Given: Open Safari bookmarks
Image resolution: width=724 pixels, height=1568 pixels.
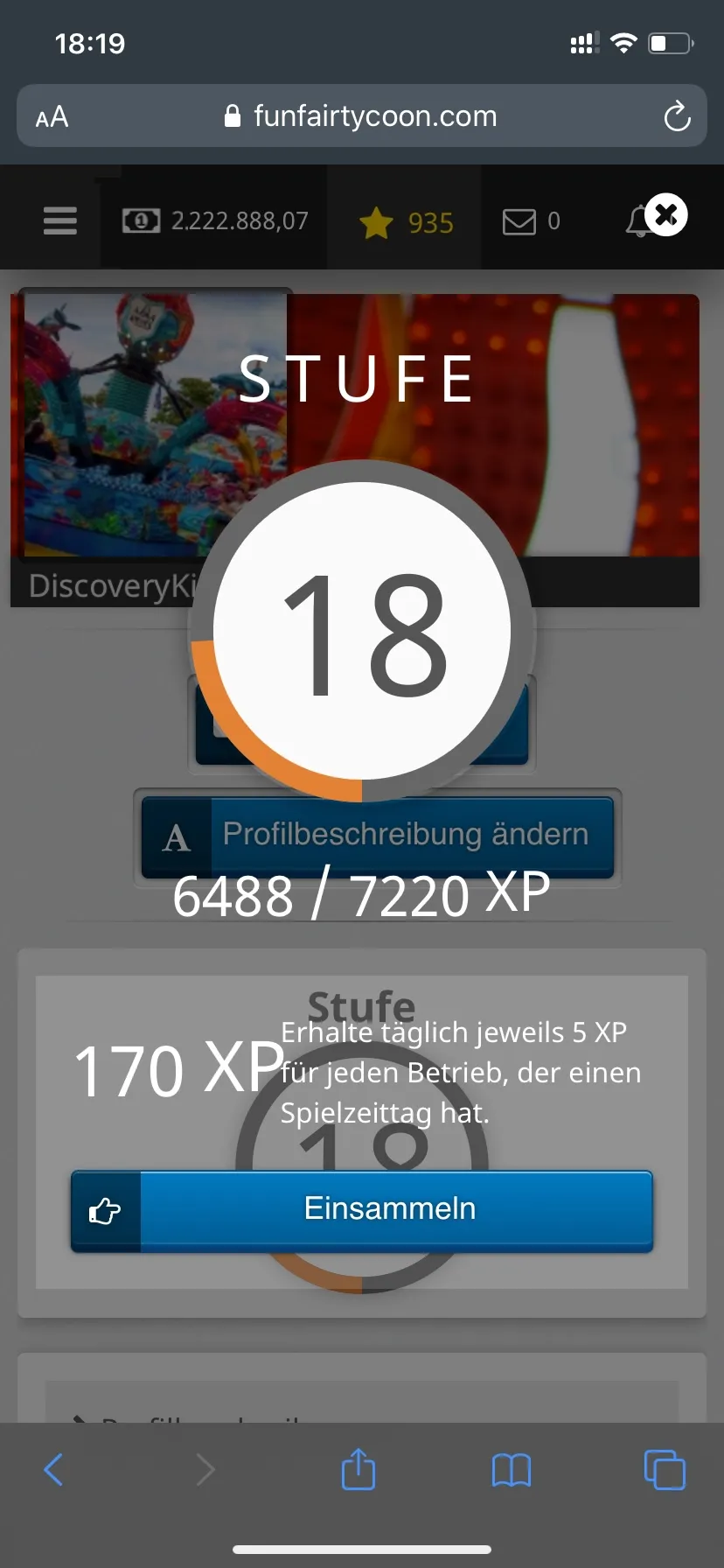Looking at the screenshot, I should pyautogui.click(x=512, y=1470).
